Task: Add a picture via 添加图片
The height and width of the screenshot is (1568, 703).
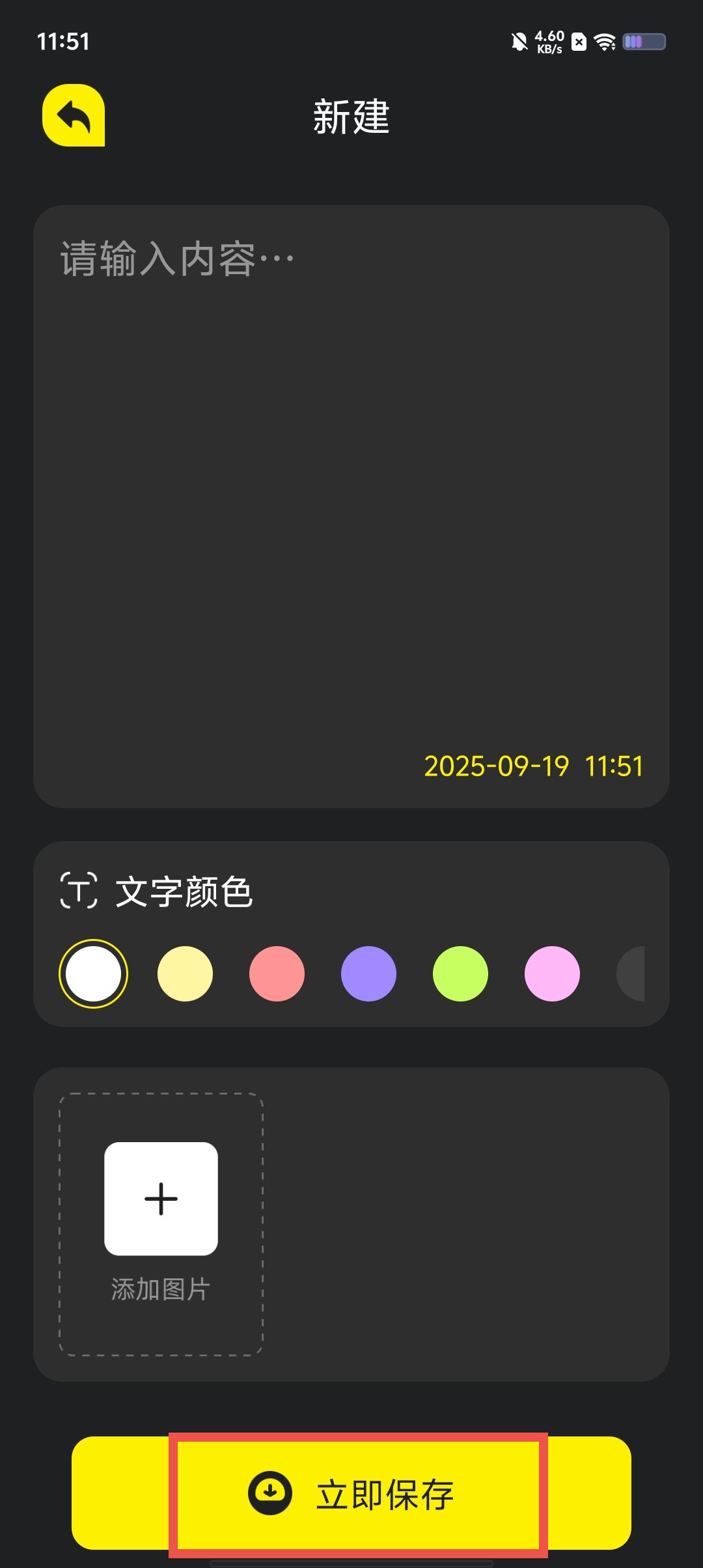Action: pyautogui.click(x=161, y=1198)
